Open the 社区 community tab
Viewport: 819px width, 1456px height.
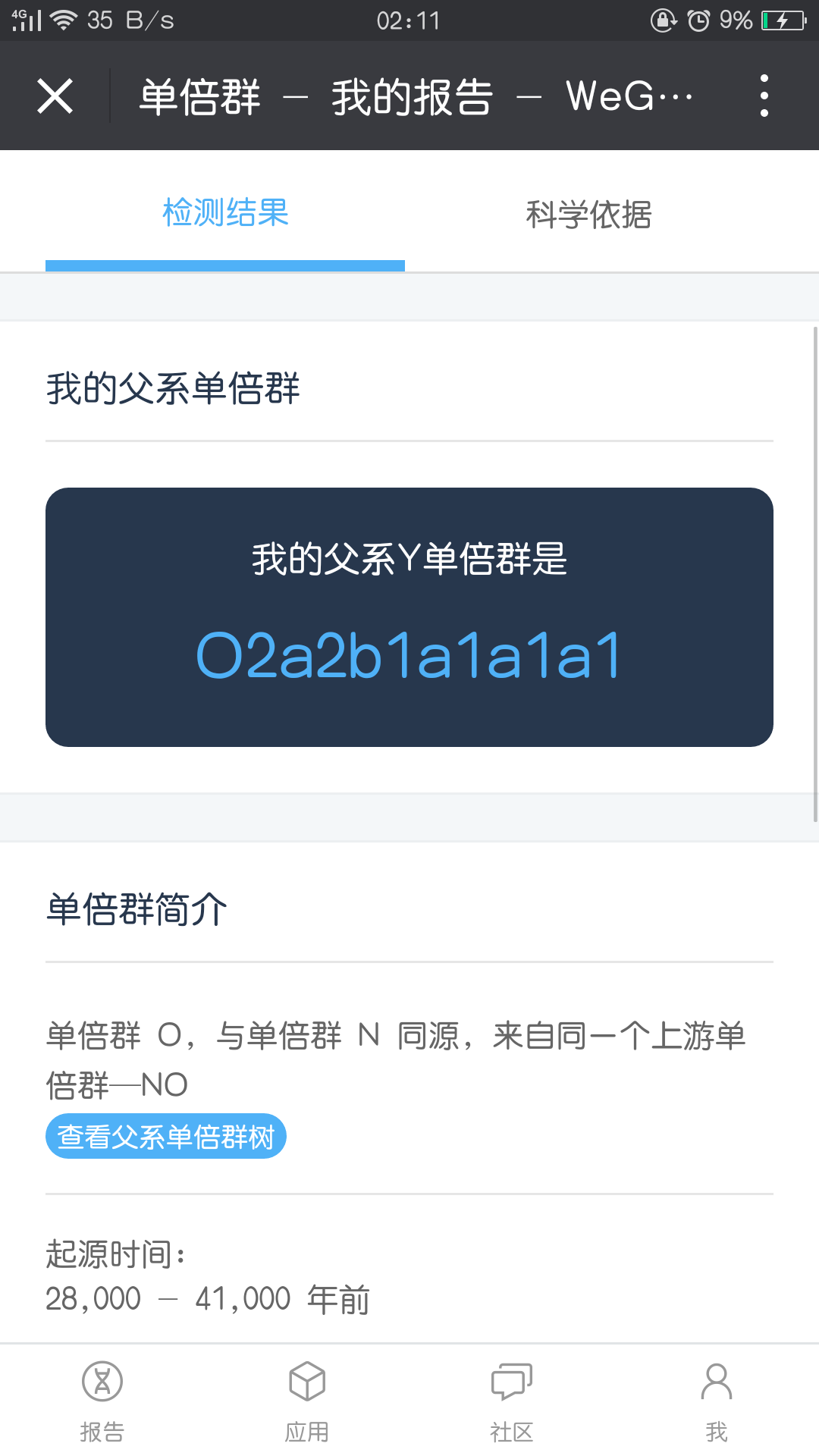[512, 1401]
